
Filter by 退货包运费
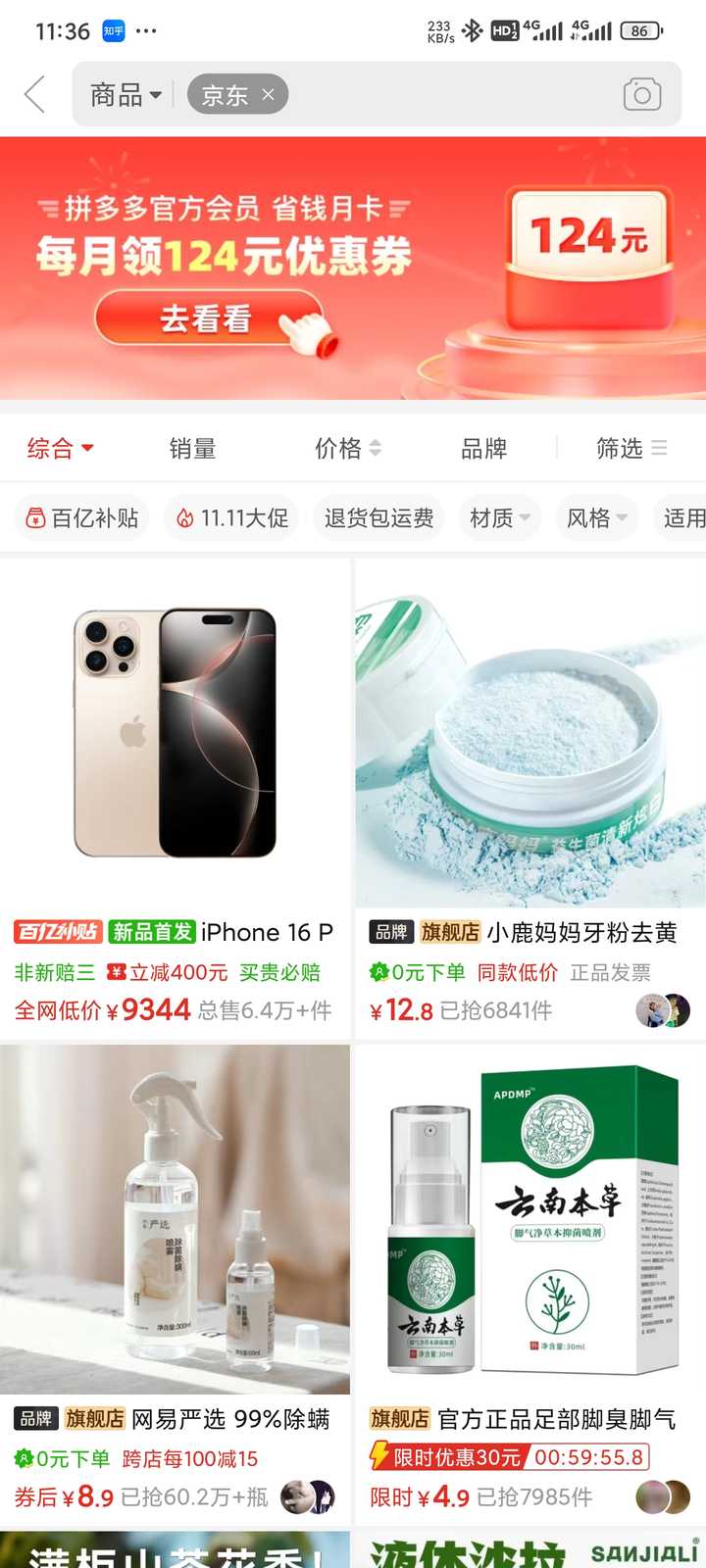click(x=378, y=517)
